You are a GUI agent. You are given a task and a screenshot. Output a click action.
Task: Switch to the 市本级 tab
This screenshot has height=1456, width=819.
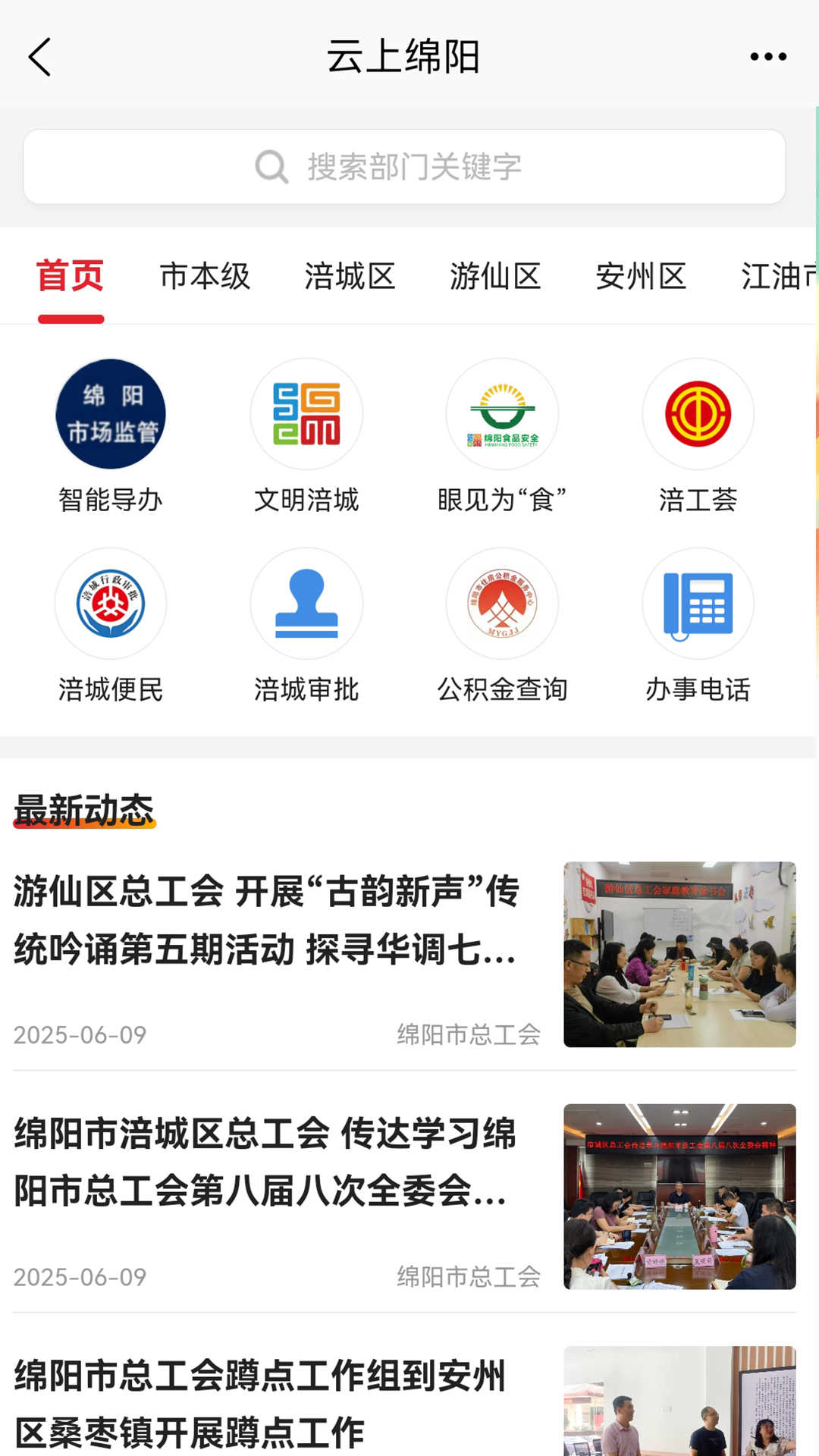pos(205,275)
